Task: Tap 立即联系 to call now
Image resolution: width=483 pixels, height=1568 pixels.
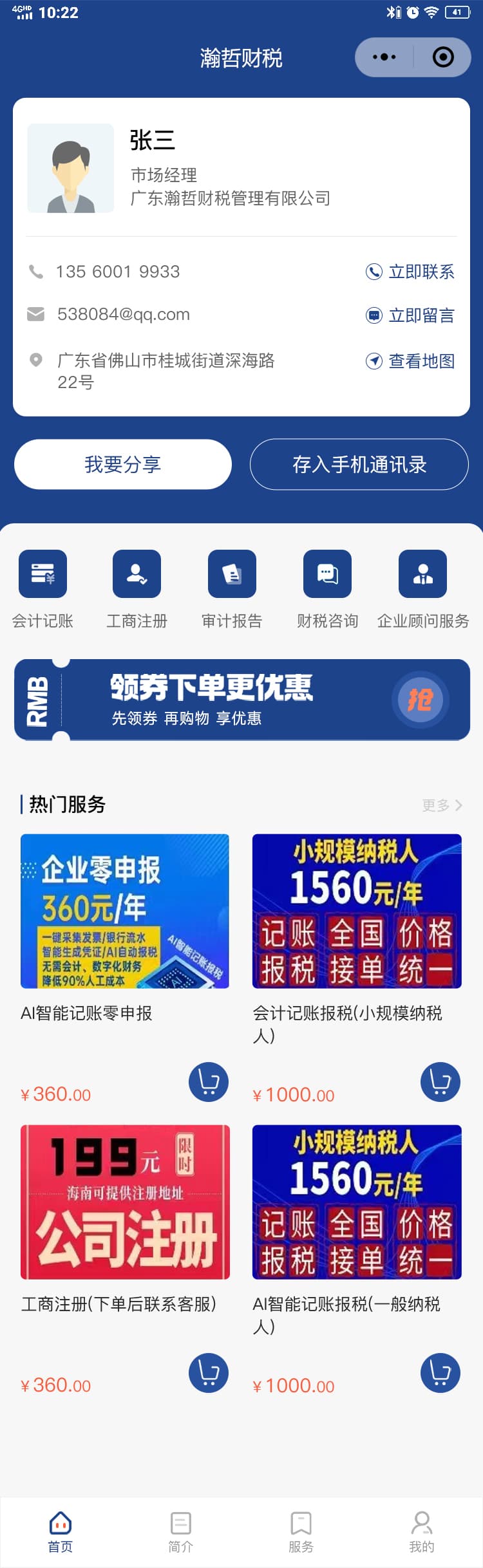Action: tap(410, 272)
